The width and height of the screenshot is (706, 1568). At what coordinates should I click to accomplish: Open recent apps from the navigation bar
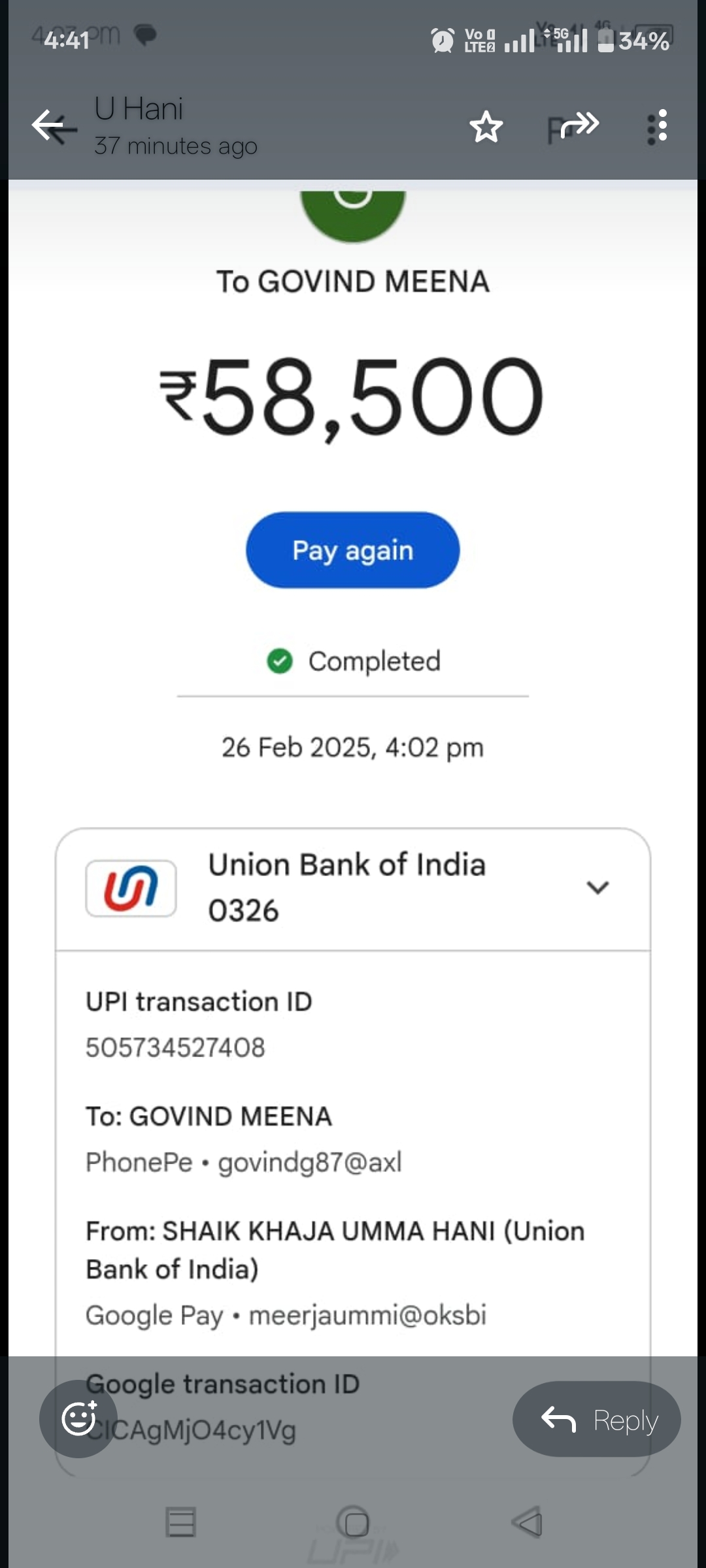(x=180, y=1522)
